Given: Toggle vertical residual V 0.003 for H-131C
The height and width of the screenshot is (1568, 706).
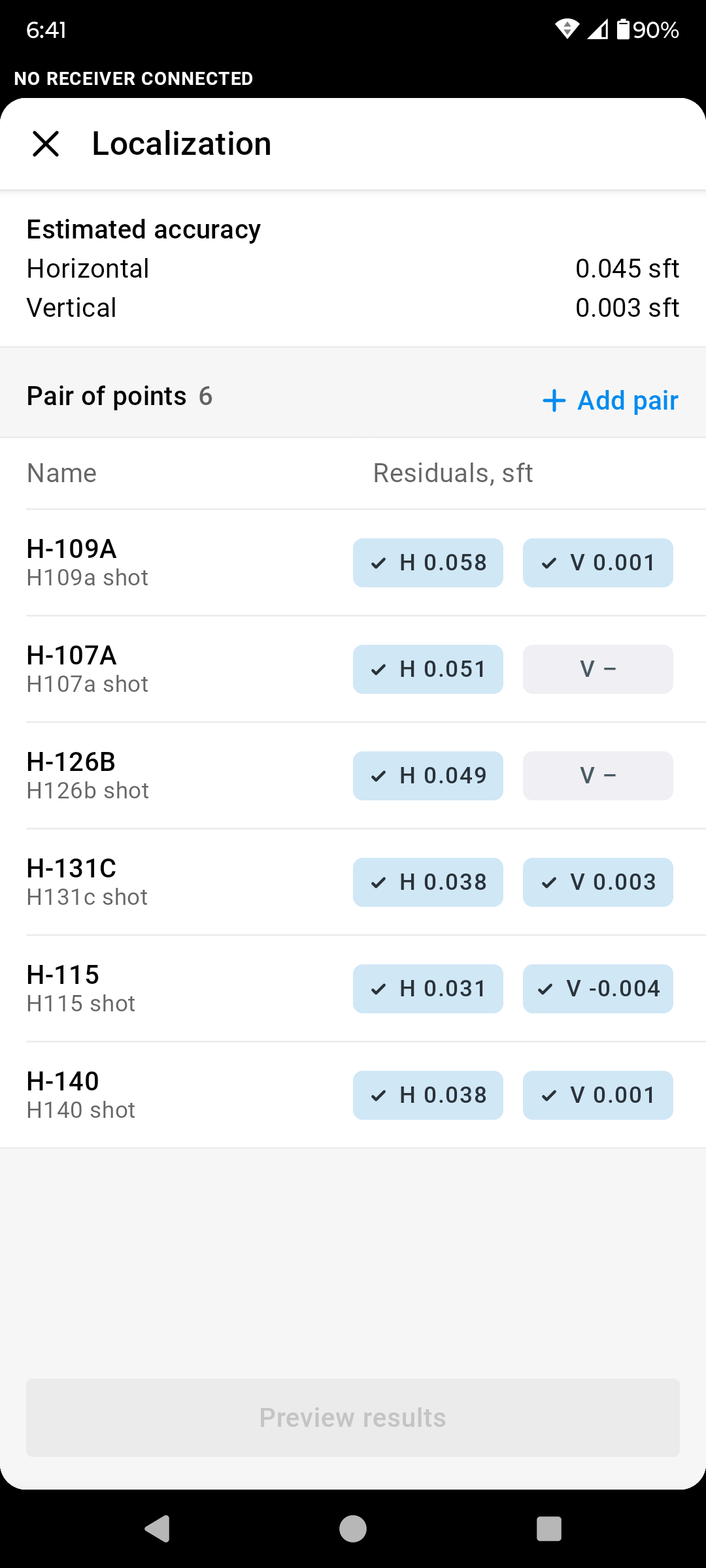Looking at the screenshot, I should 598,882.
